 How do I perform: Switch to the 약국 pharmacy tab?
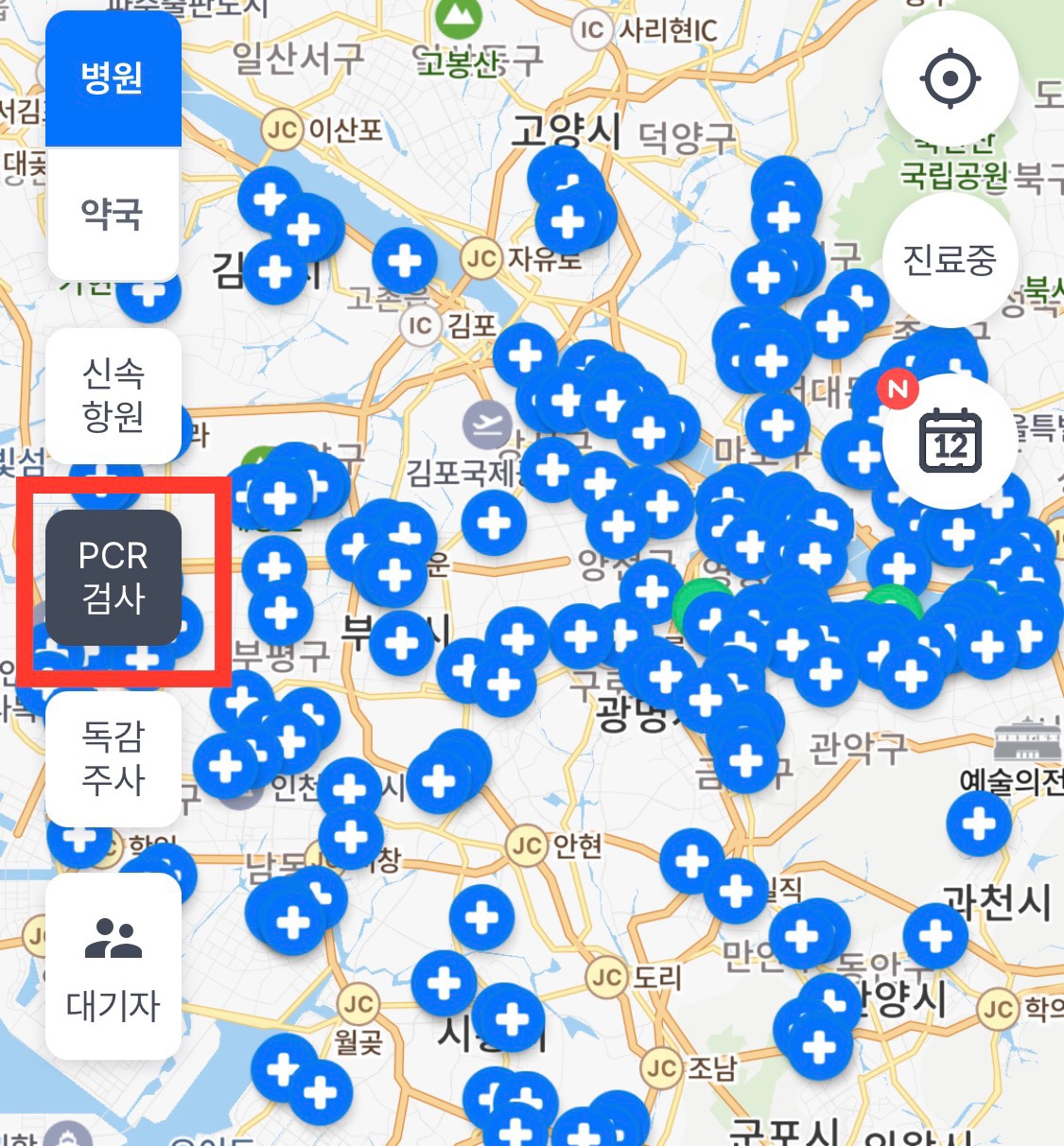coord(112,216)
